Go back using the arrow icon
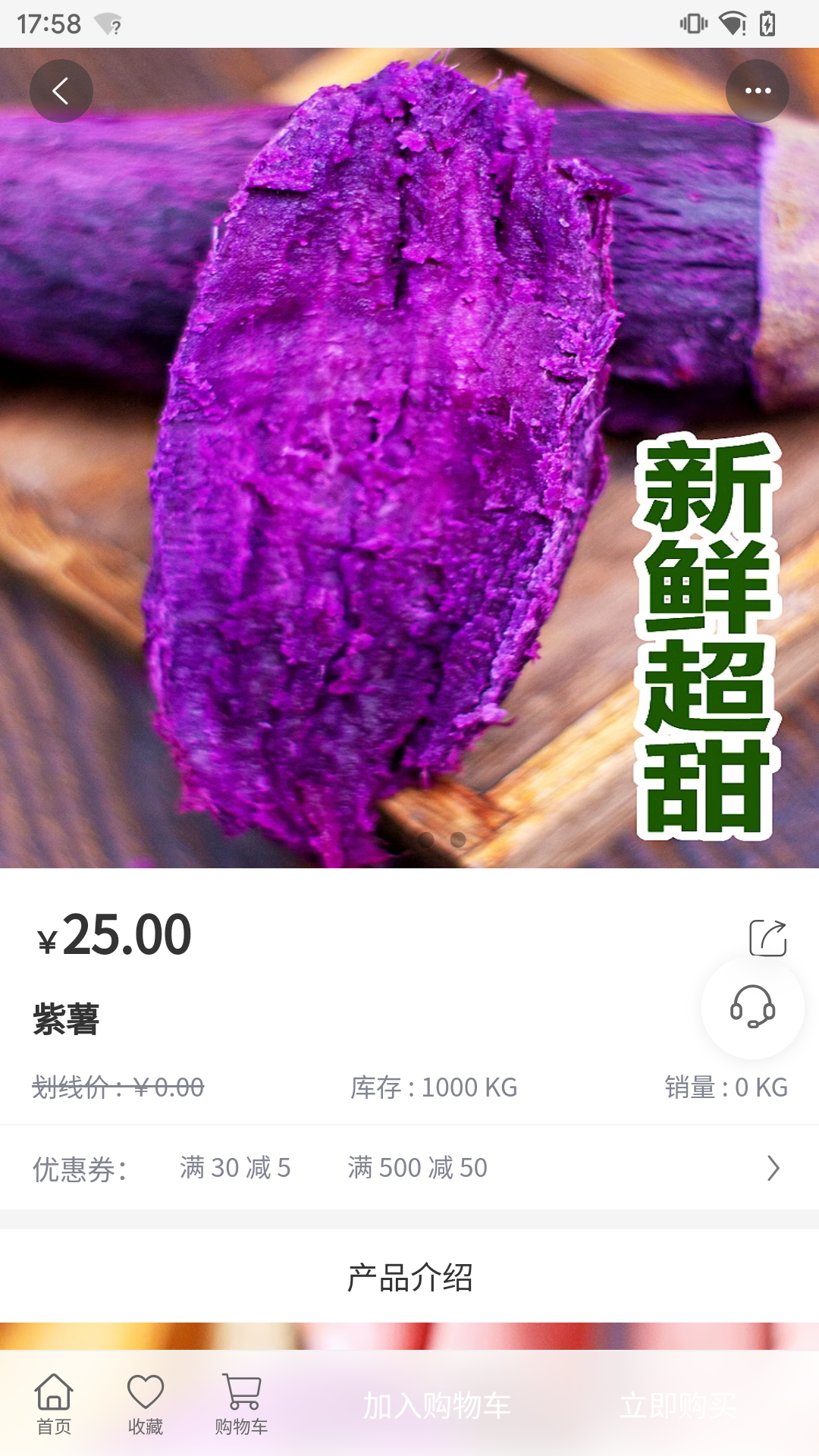Viewport: 819px width, 1456px height. coord(61,91)
